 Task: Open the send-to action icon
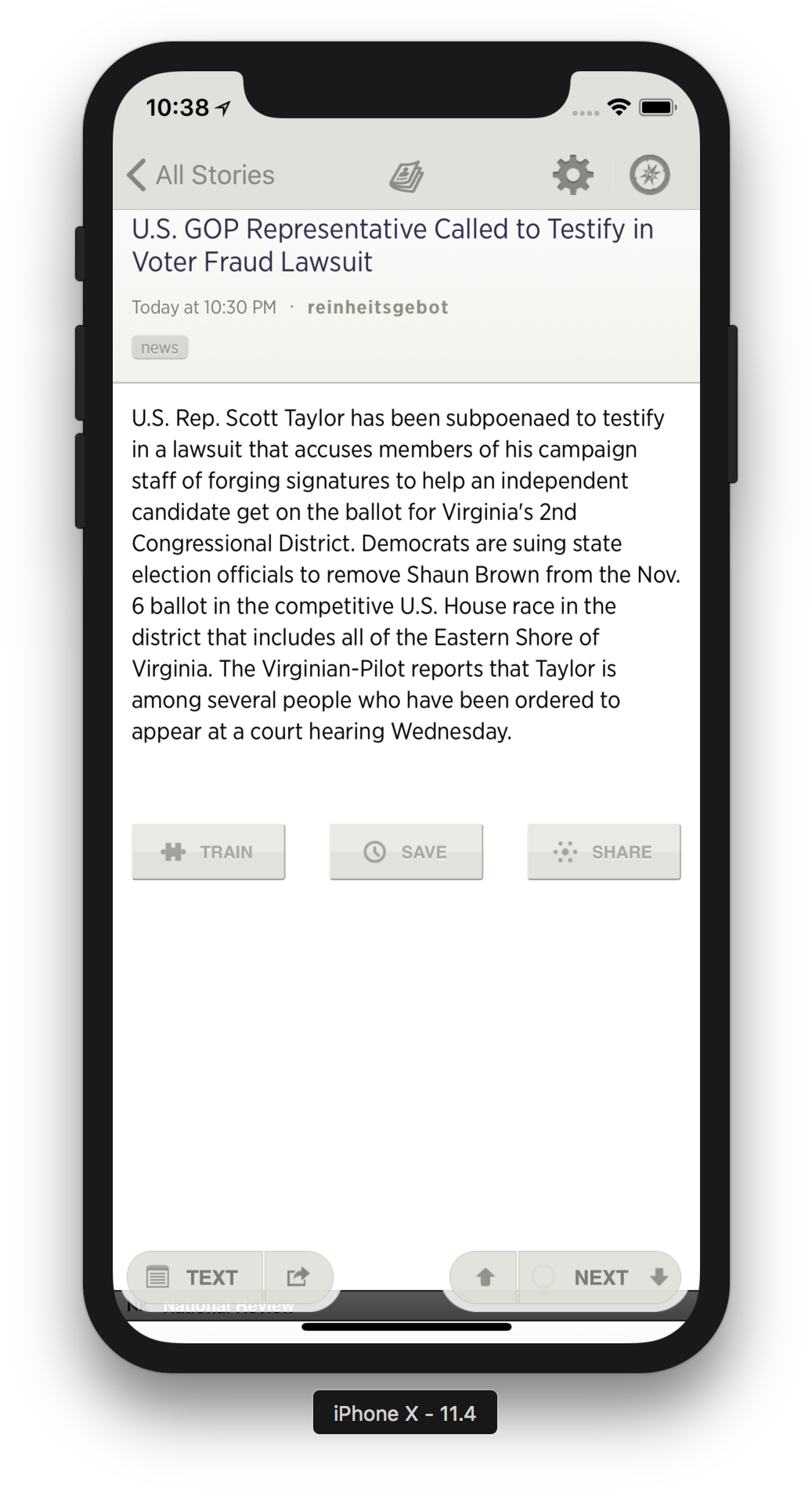click(x=298, y=1278)
